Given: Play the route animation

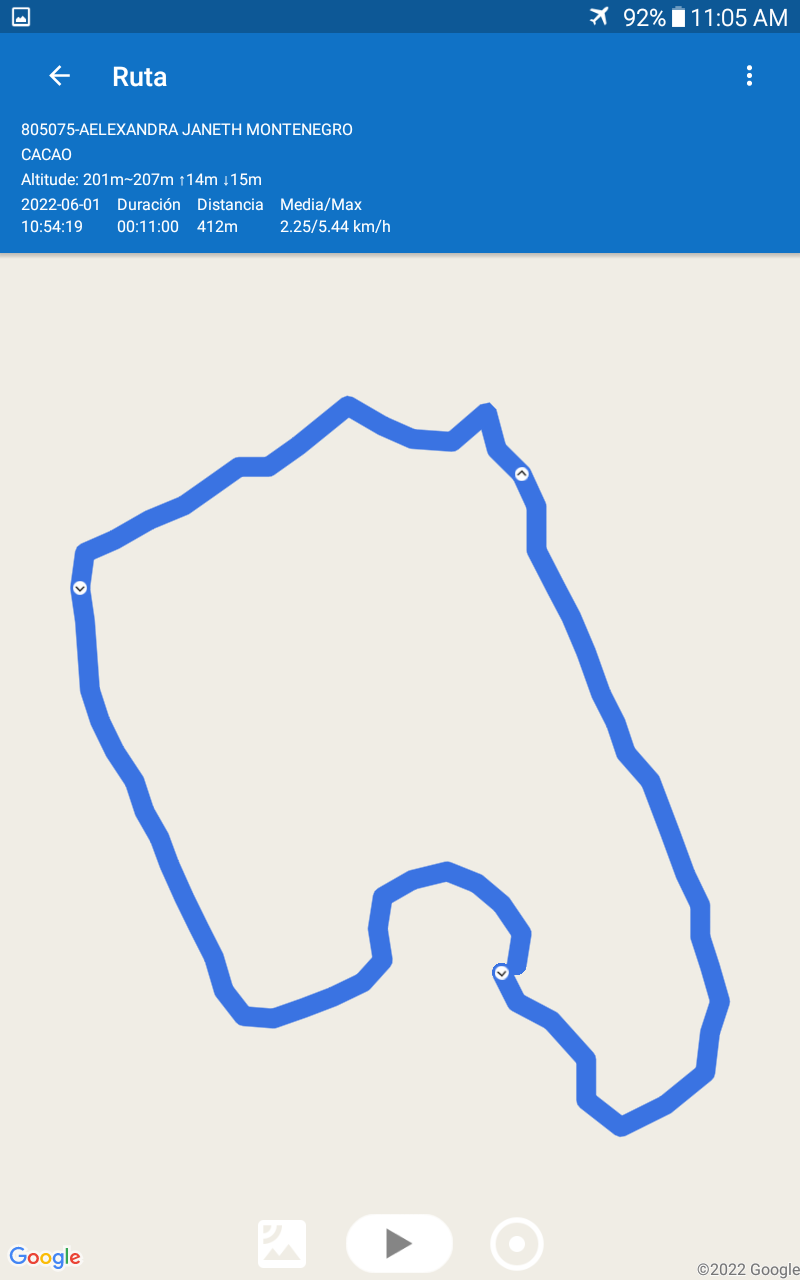Looking at the screenshot, I should tap(399, 1243).
